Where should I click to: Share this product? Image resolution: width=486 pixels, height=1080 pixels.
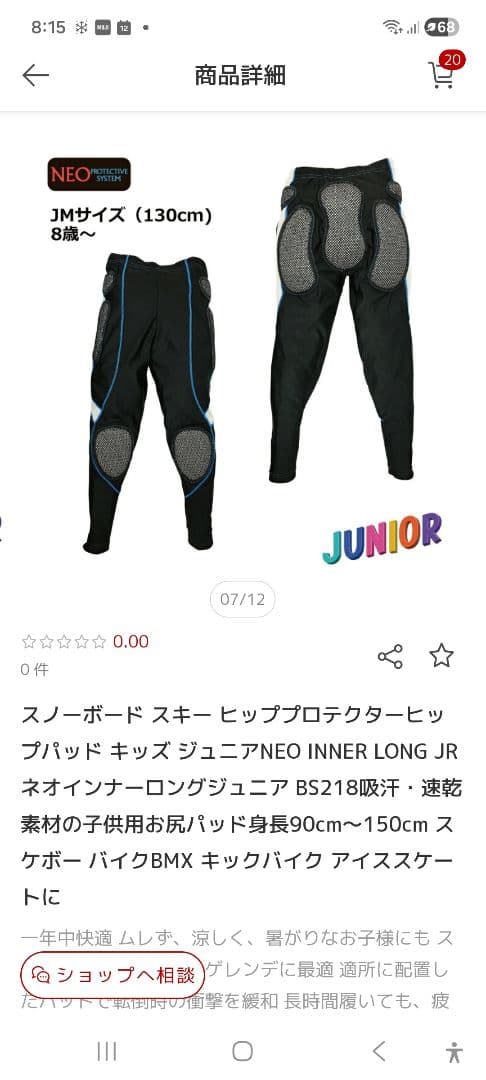[390, 656]
